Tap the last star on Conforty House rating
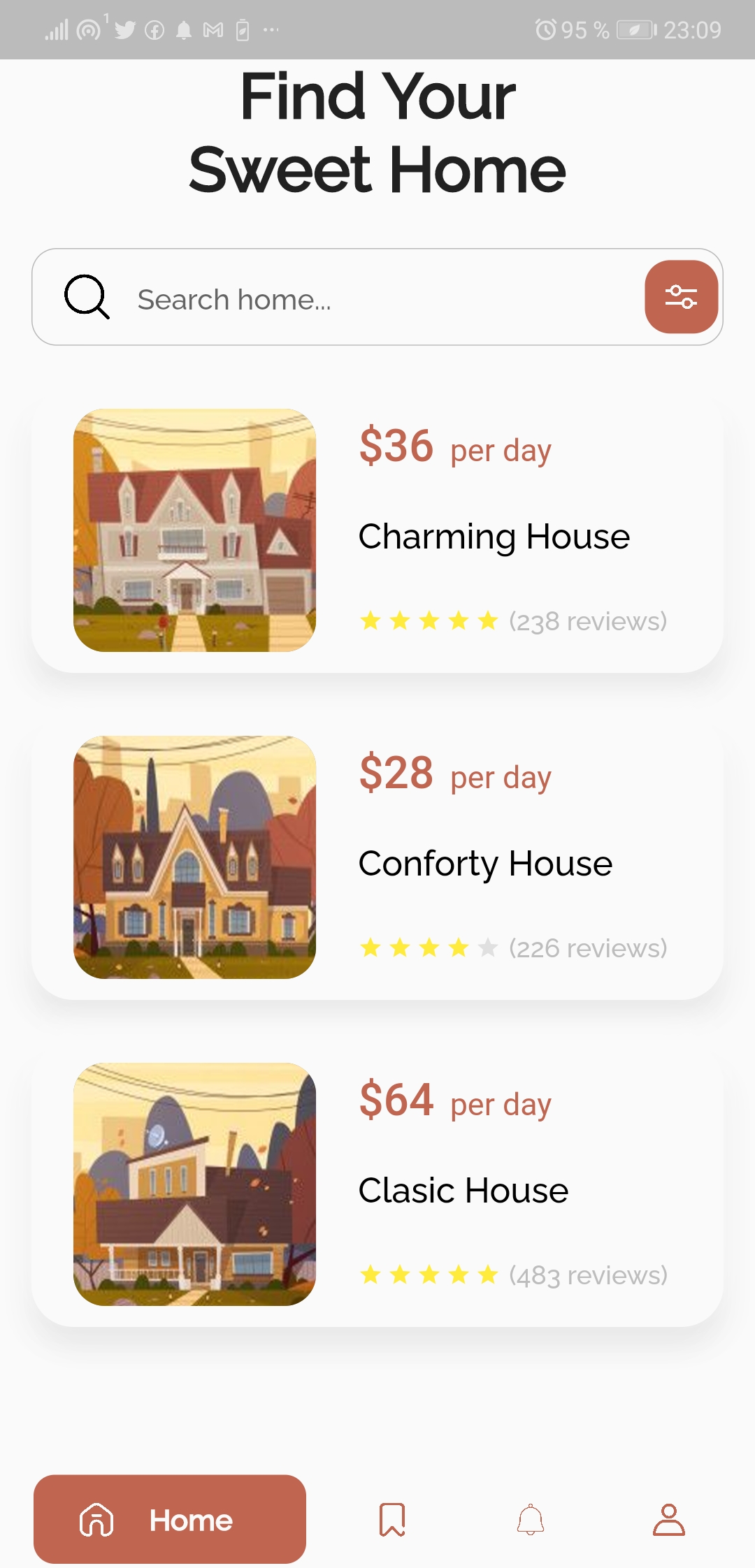This screenshot has height=1568, width=755. [x=487, y=948]
